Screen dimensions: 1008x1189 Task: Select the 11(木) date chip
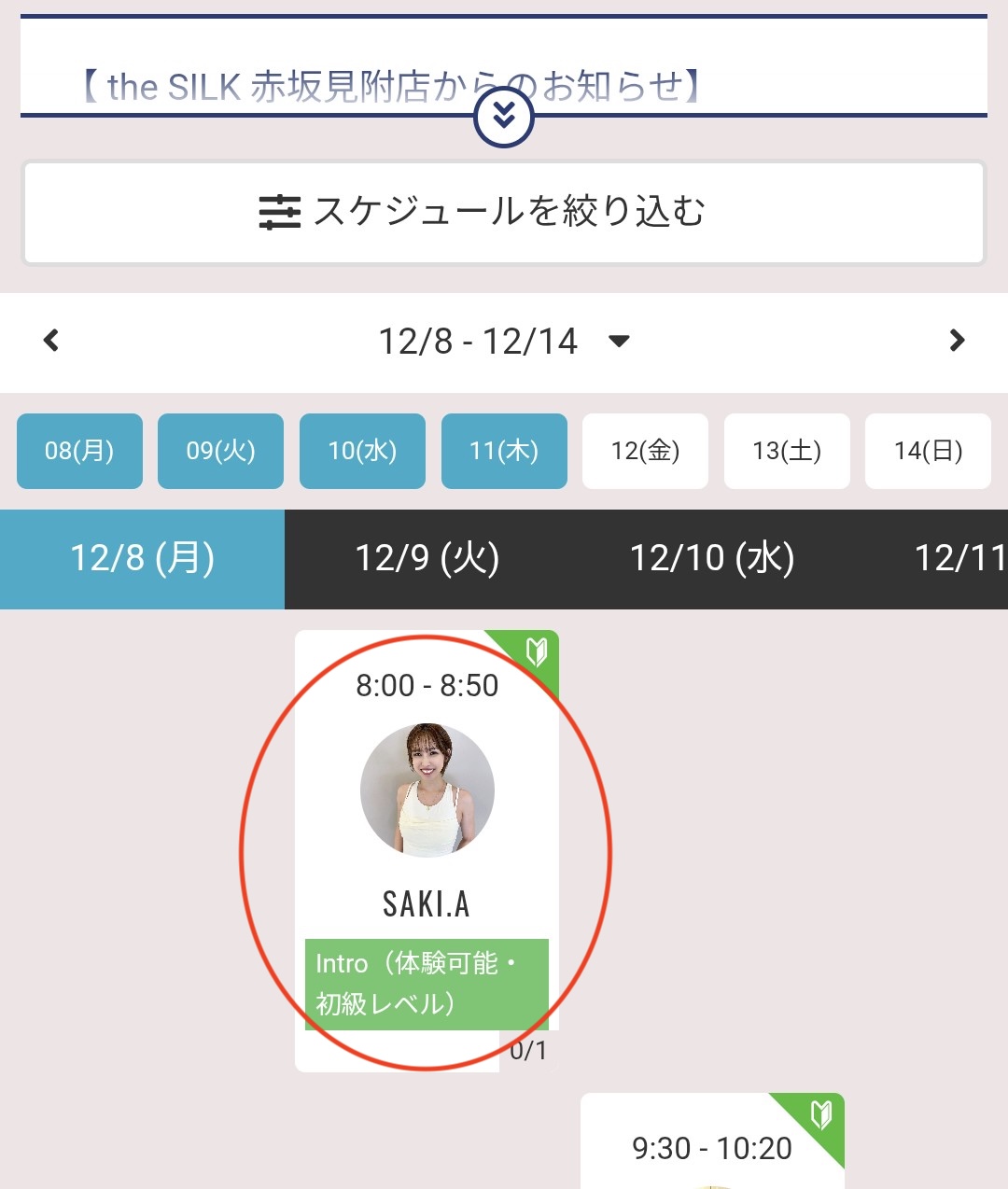(504, 451)
